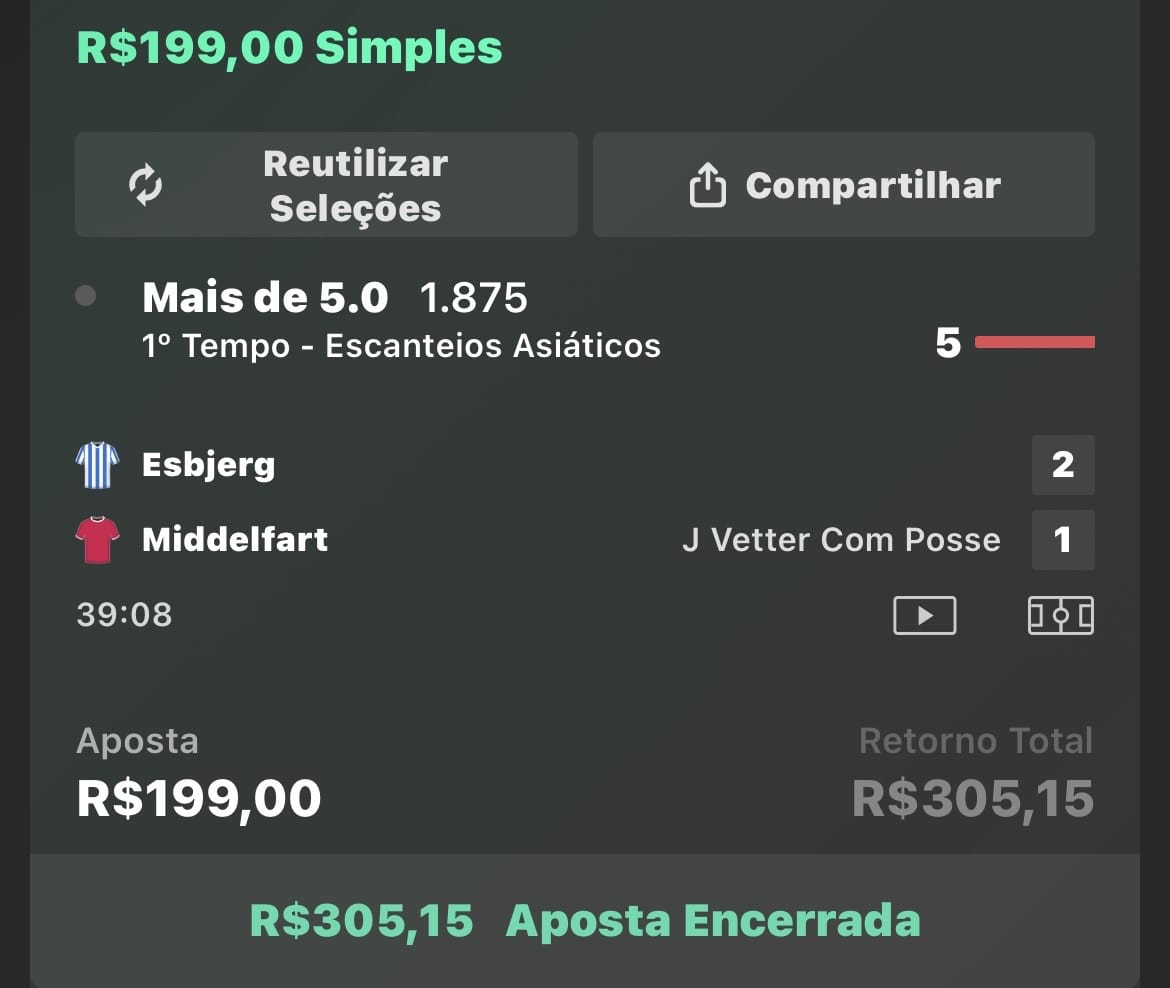The height and width of the screenshot is (988, 1170).
Task: Open the Esbjerg vs Middelfart match
Action: [x=208, y=465]
